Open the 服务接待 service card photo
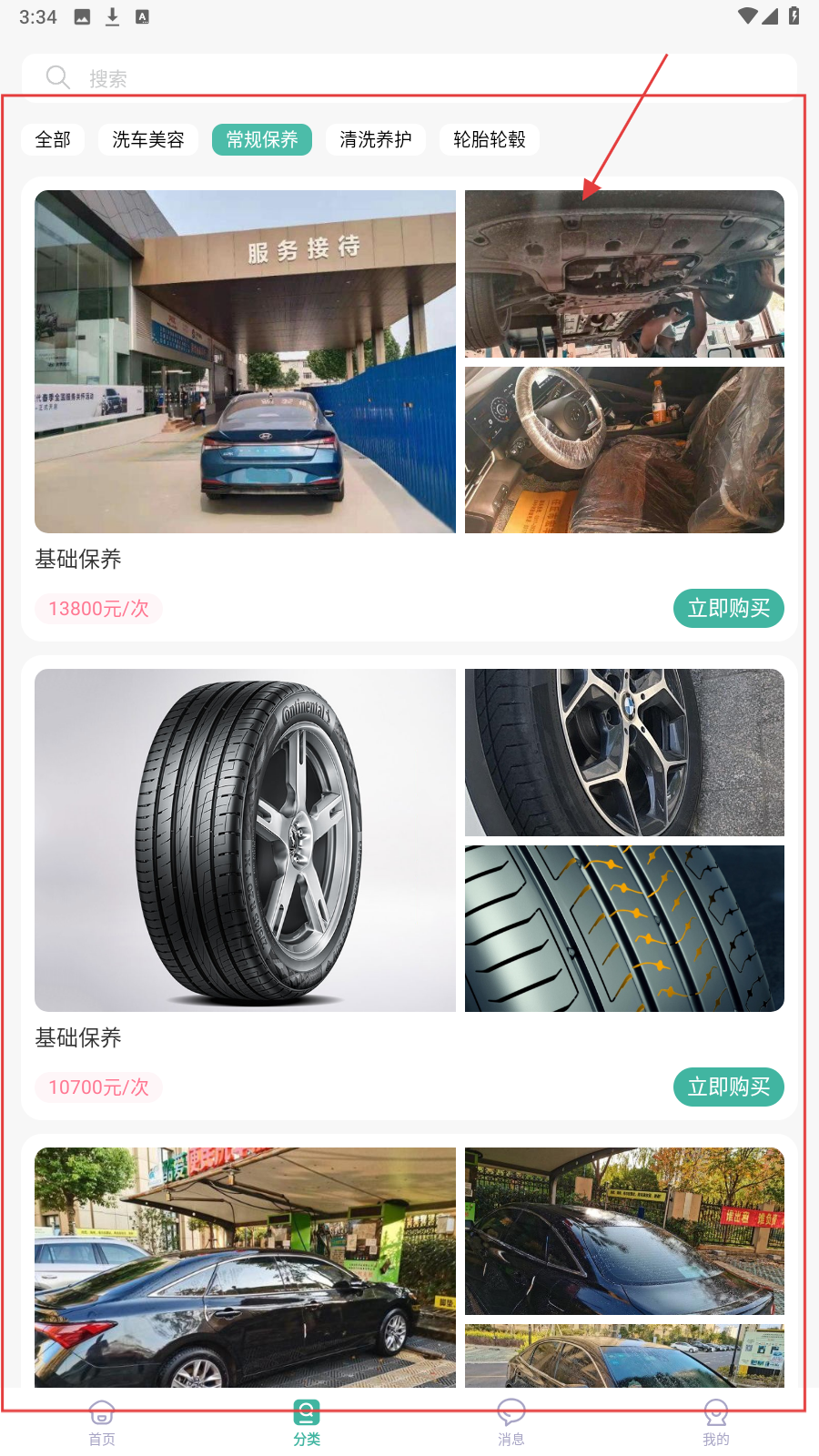Screen dimensions: 819x1456 245,361
